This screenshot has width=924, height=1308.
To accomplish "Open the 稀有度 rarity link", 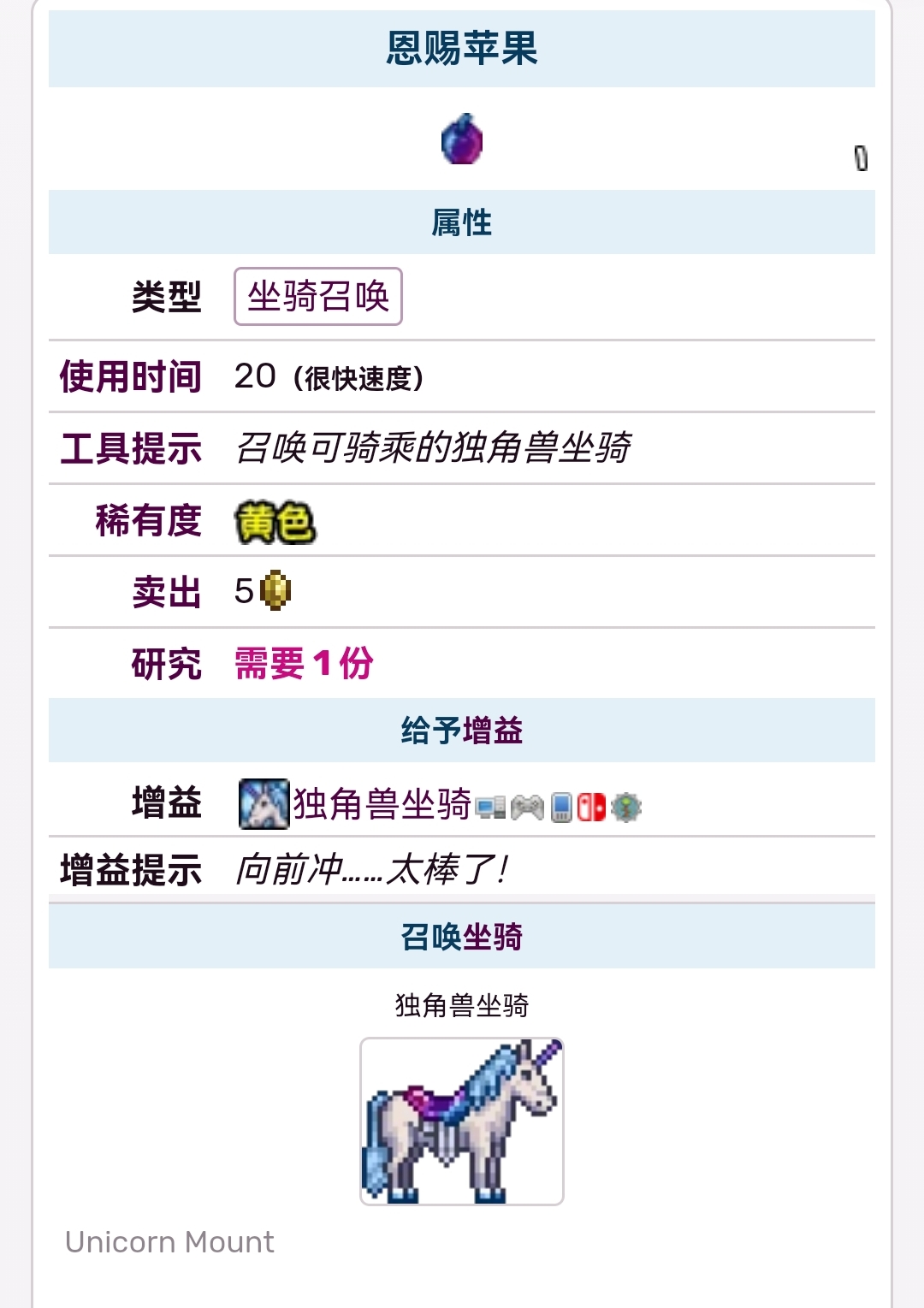I will click(x=149, y=520).
